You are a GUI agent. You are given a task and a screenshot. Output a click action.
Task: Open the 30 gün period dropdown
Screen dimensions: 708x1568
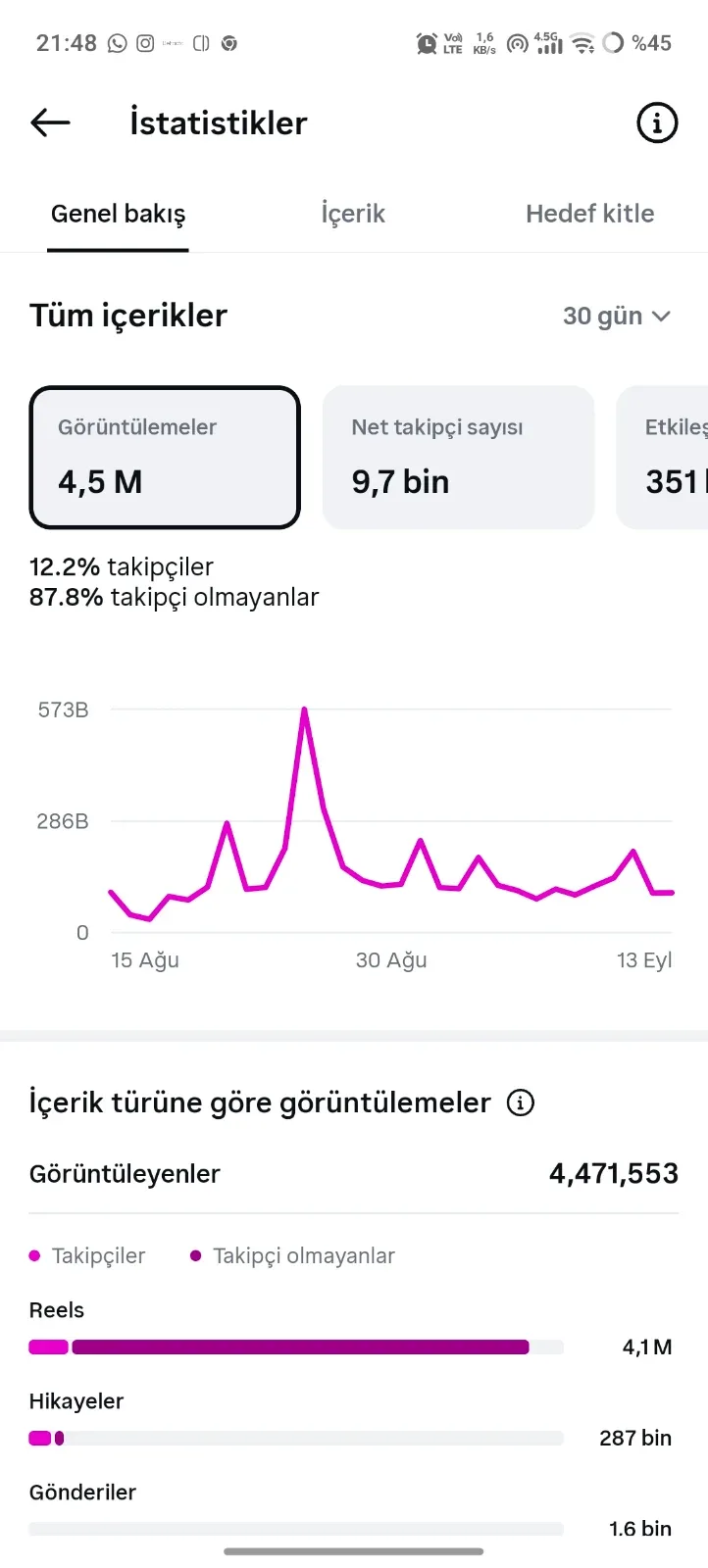[x=616, y=316]
